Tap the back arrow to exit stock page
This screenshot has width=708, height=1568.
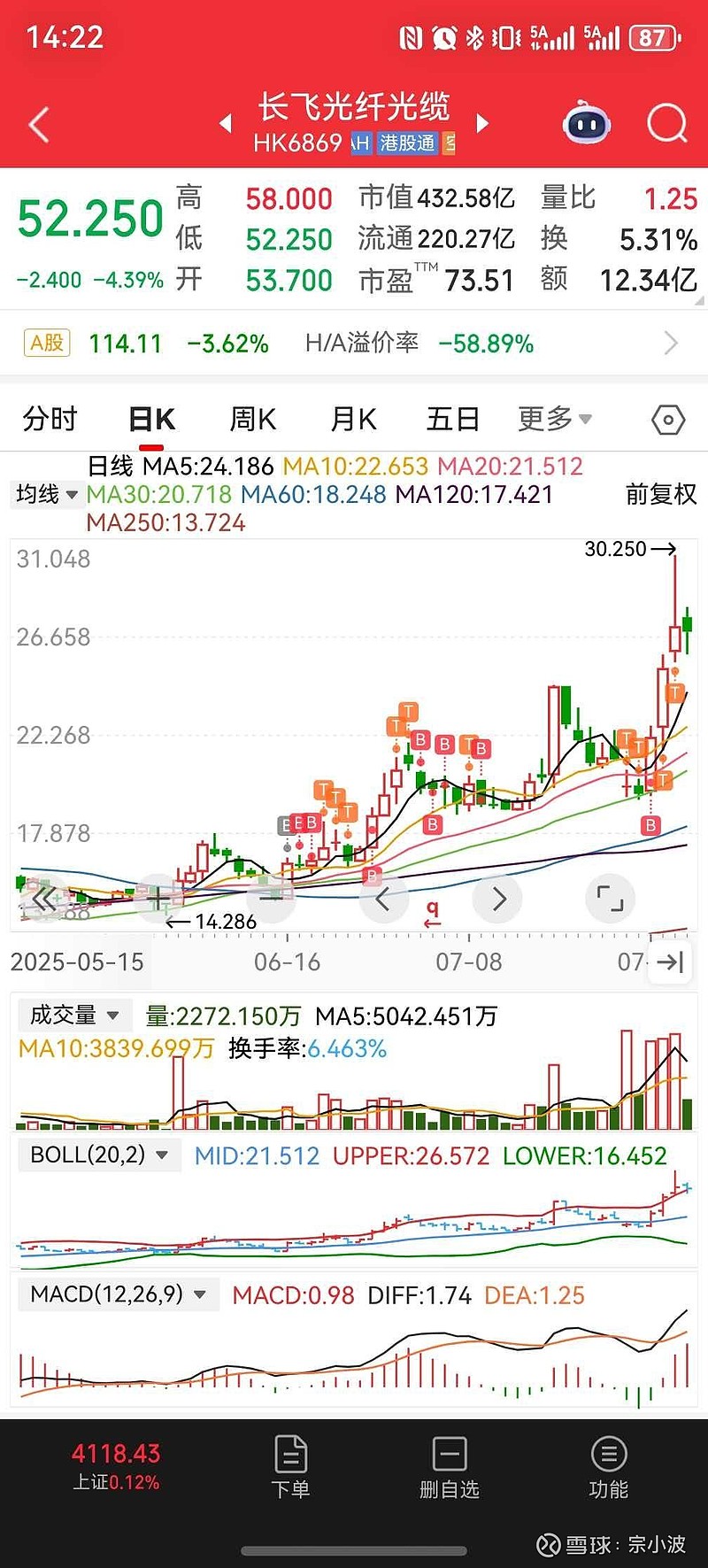(x=37, y=123)
